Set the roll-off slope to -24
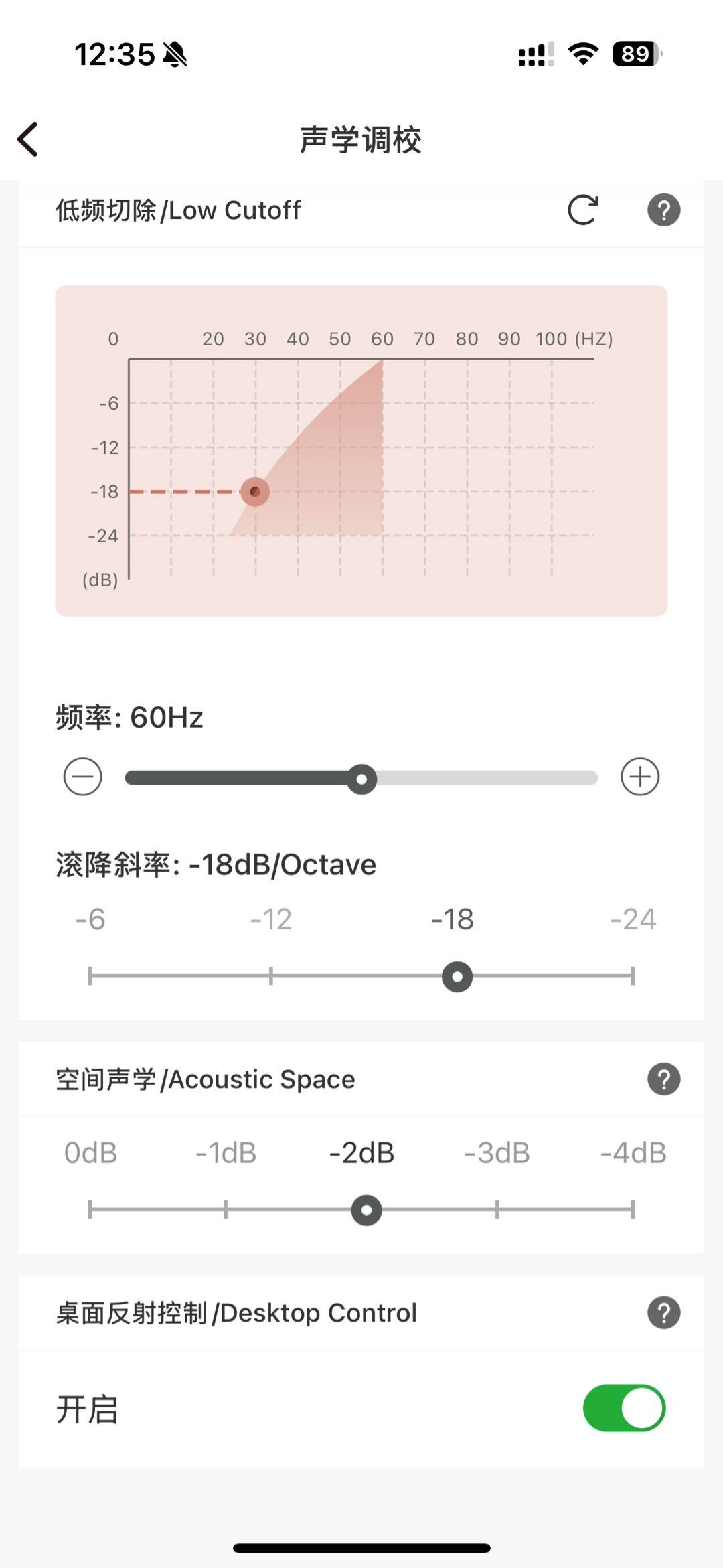Screen dimensions: 723x1568 633,975
